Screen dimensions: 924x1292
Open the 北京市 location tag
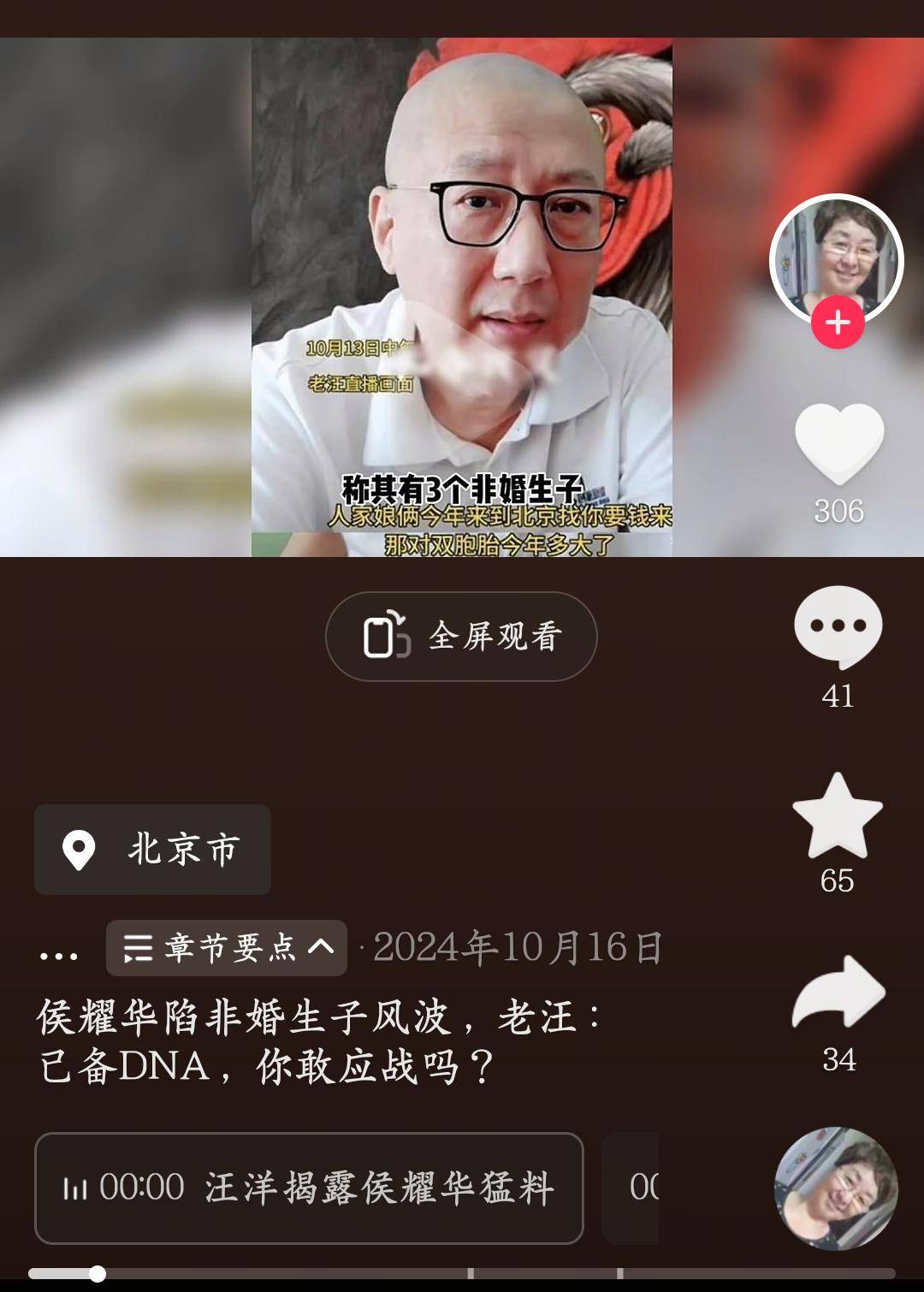(x=152, y=850)
